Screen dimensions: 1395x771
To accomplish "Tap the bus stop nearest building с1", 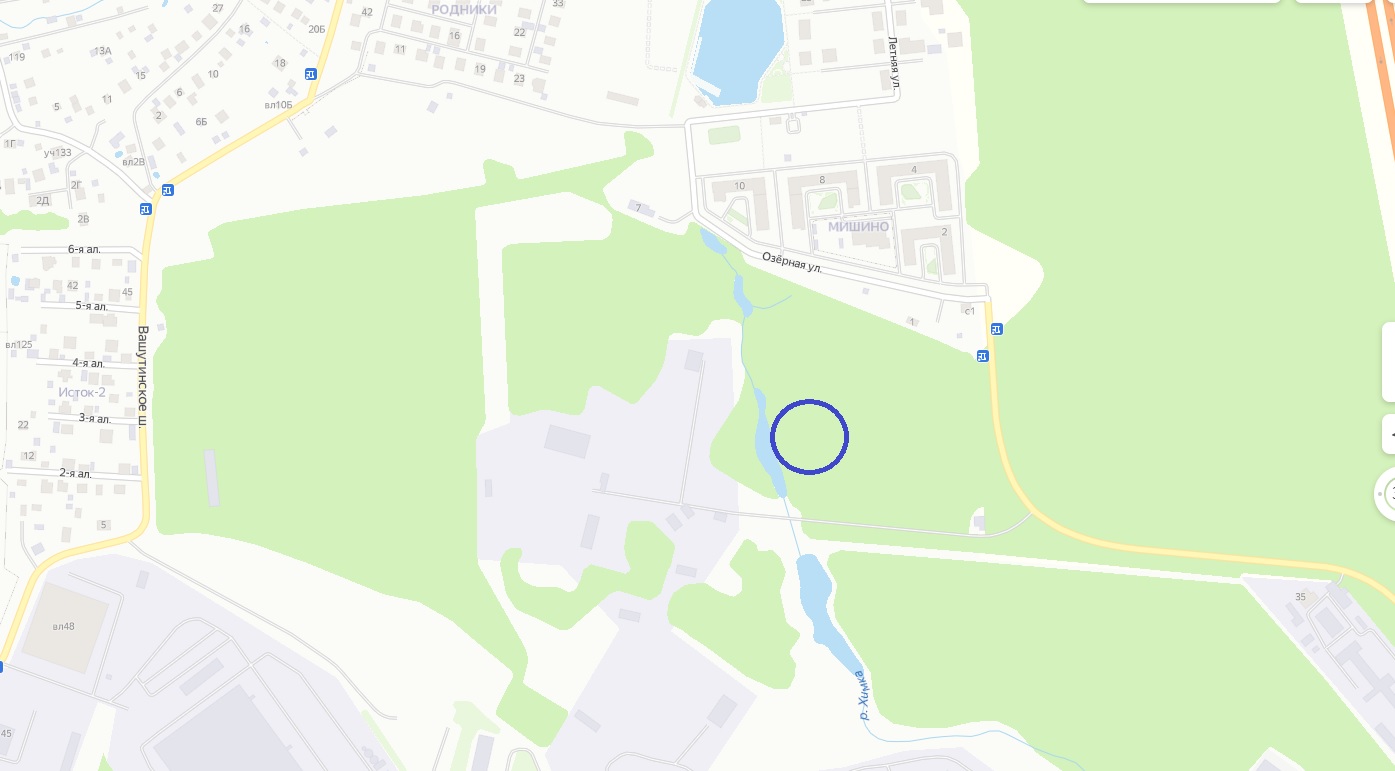I will click(997, 328).
